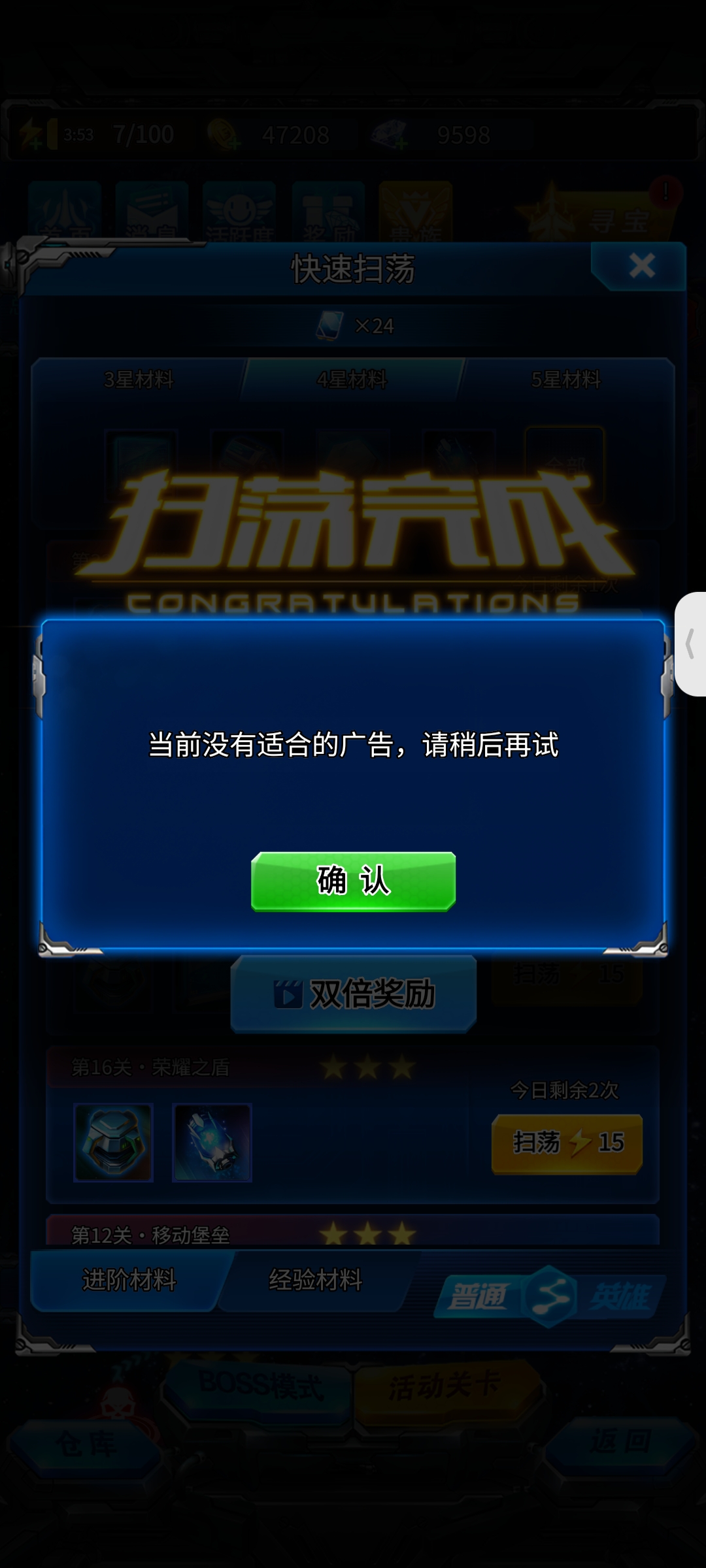Tap the 双倍奖励 double reward button
The height and width of the screenshot is (1568, 706).
[353, 994]
